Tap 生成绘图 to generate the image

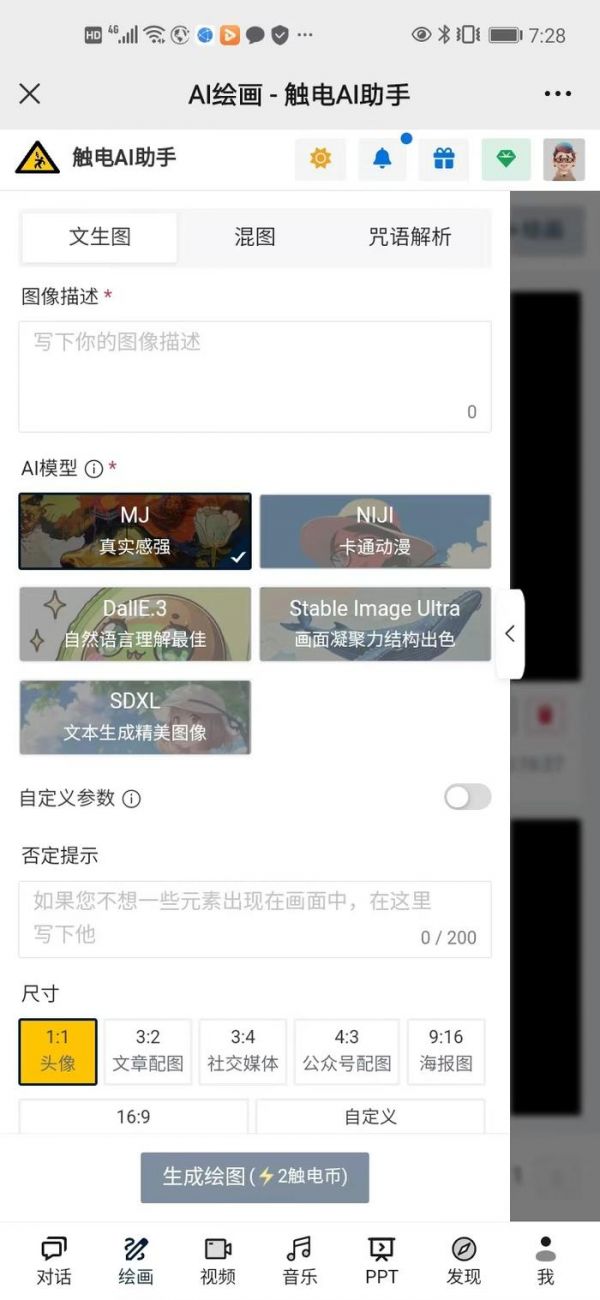tap(255, 1177)
